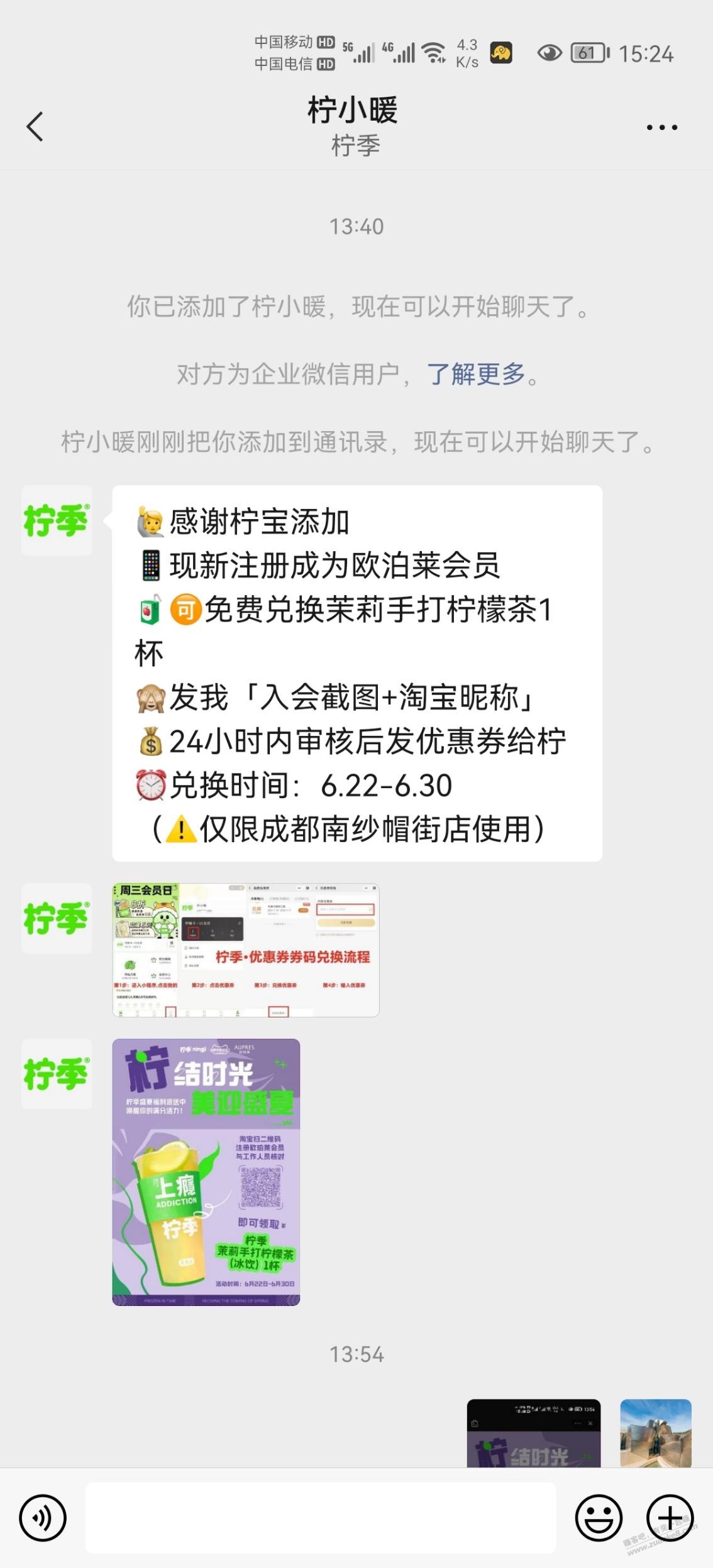Open the coupon redemption flow image
This screenshot has width=713, height=1568.
coord(246,950)
